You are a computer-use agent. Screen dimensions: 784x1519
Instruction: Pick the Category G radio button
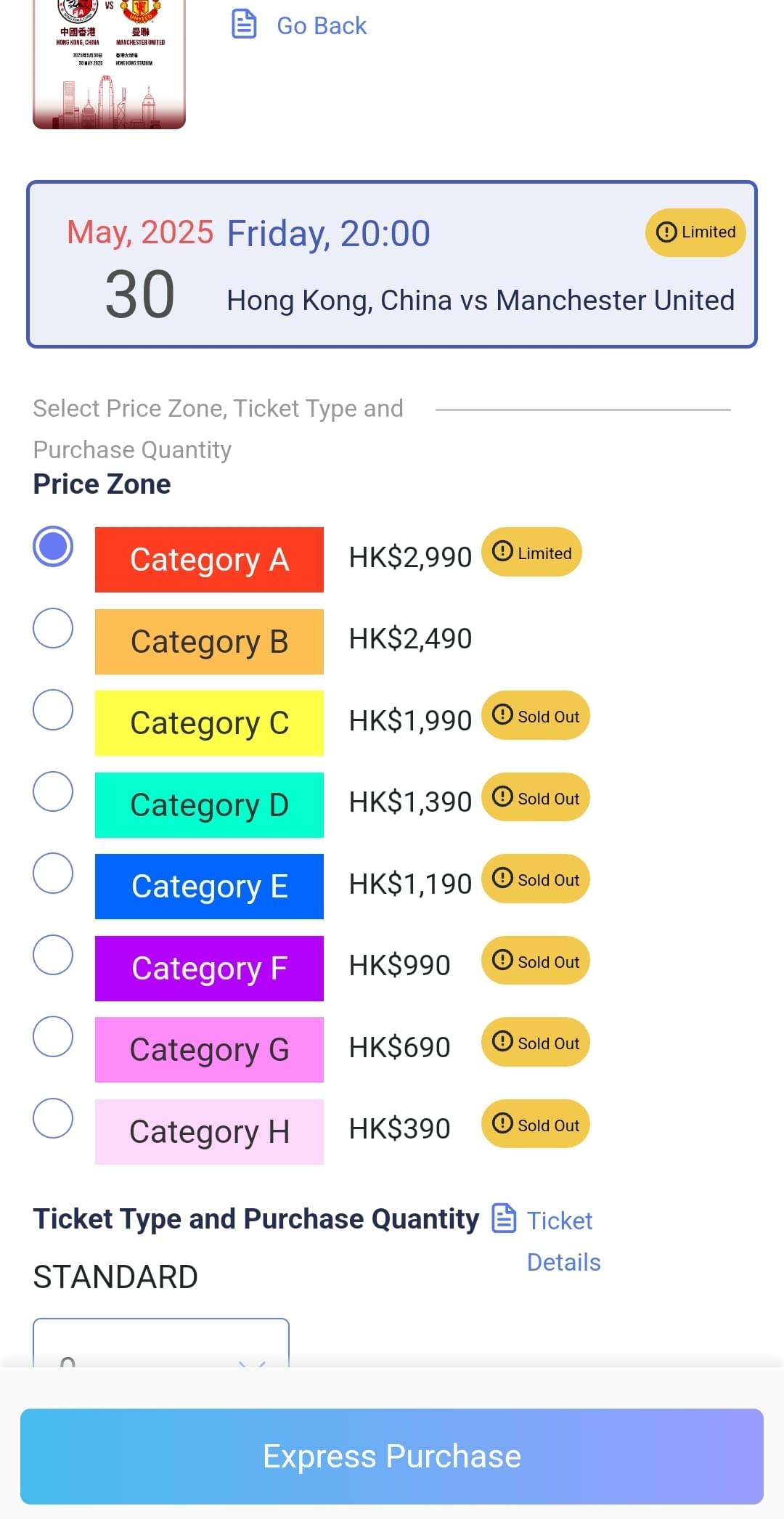point(53,1036)
